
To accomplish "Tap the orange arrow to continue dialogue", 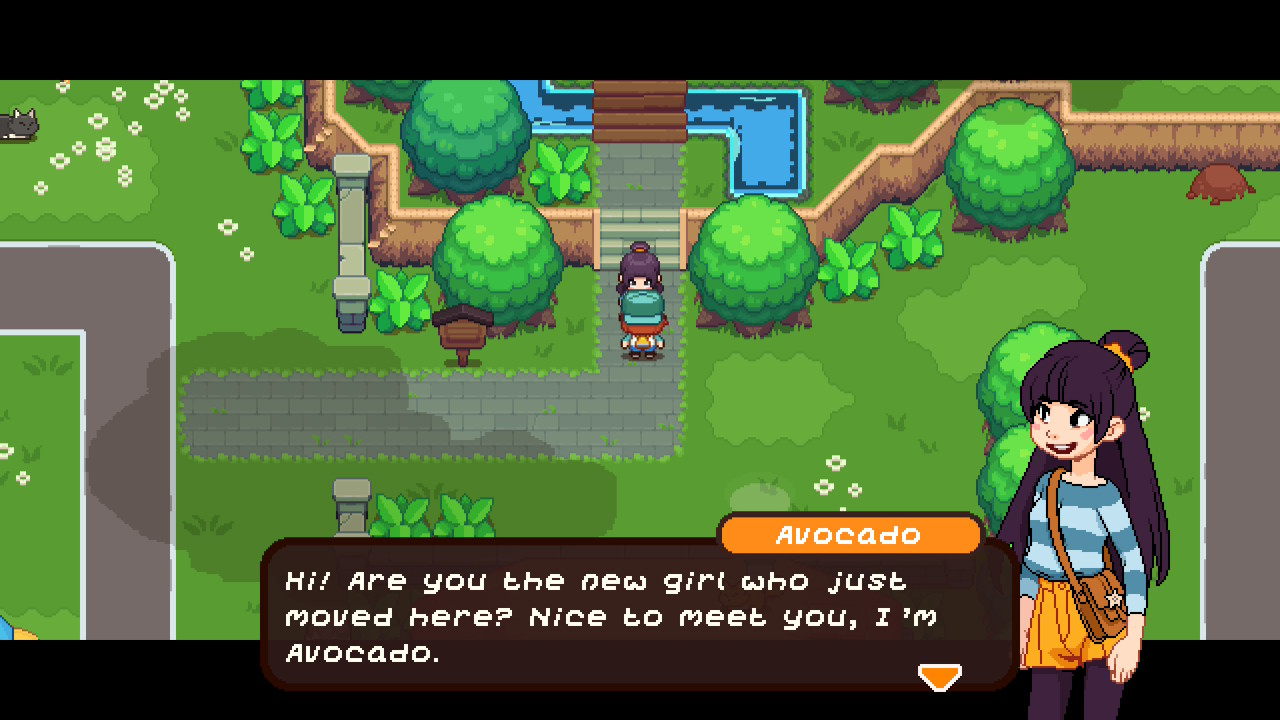I will (939, 677).
